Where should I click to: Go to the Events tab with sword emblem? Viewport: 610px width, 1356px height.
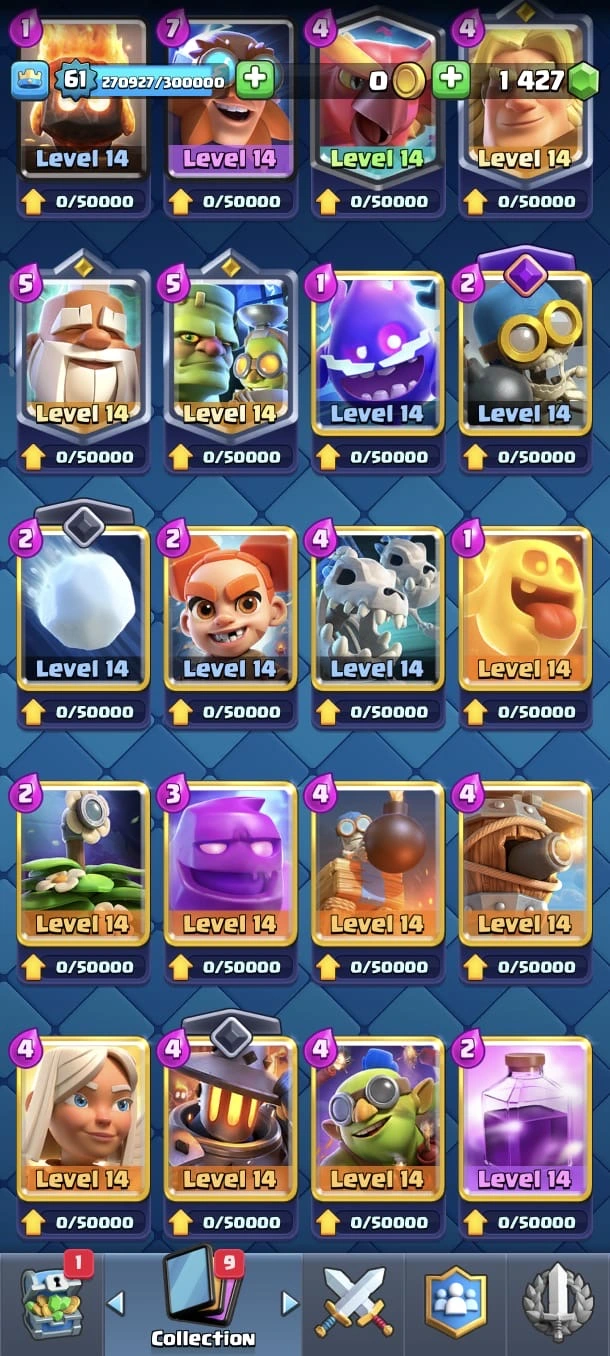(558, 1302)
